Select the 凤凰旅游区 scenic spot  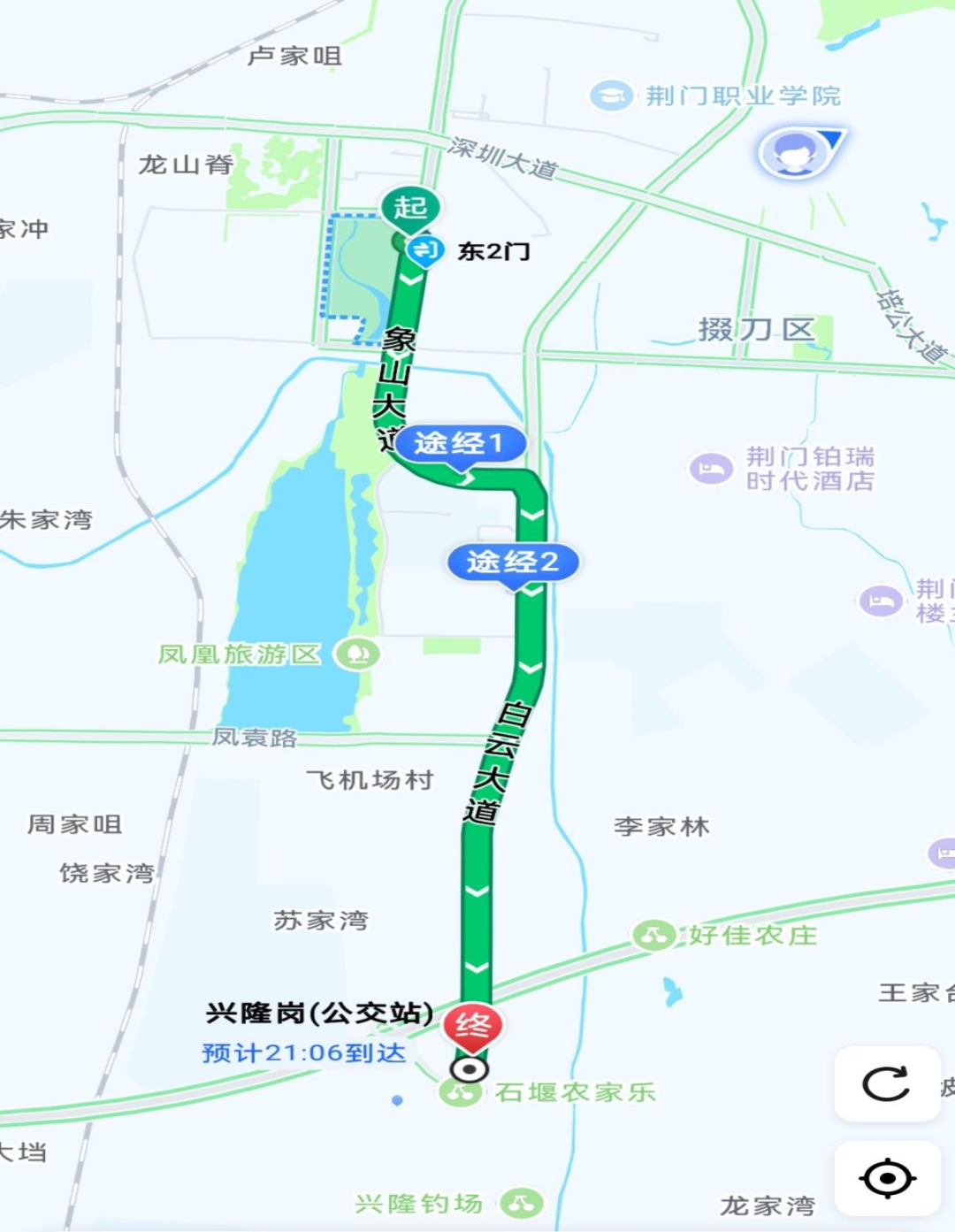pyautogui.click(x=357, y=654)
